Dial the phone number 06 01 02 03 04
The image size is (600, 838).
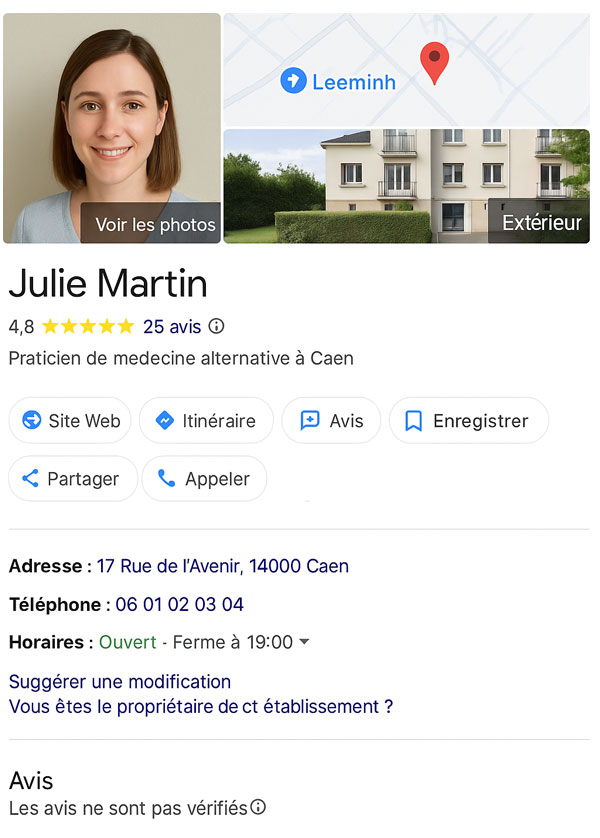tap(180, 605)
